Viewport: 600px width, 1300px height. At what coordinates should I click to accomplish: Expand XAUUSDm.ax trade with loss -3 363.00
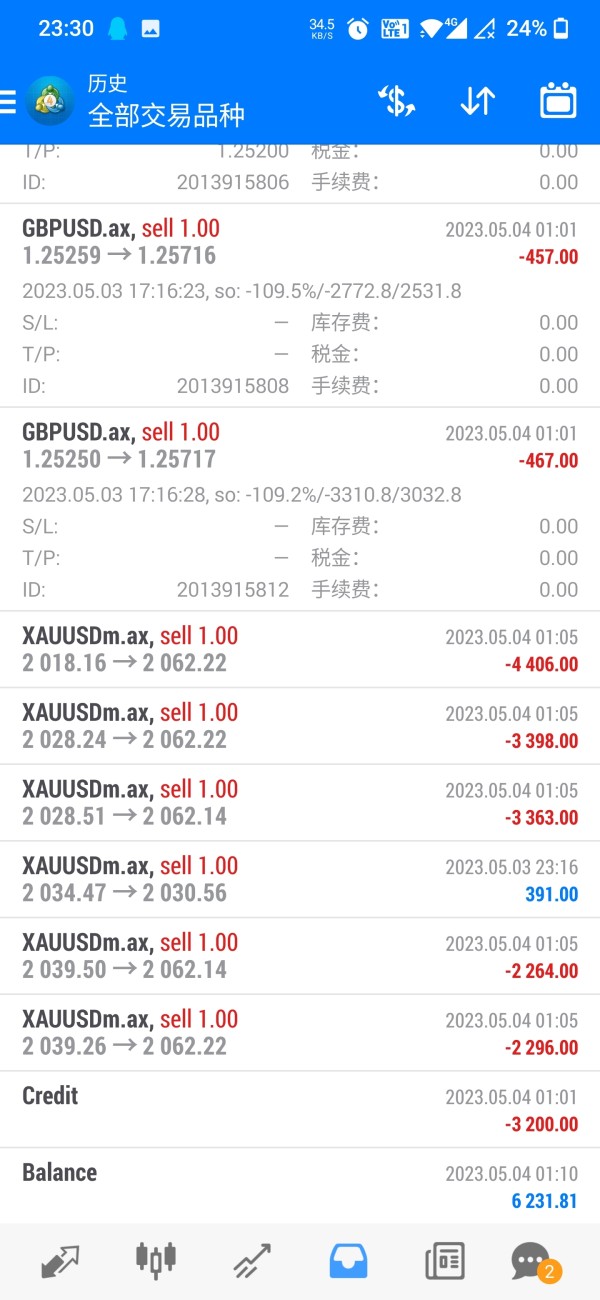[300, 803]
